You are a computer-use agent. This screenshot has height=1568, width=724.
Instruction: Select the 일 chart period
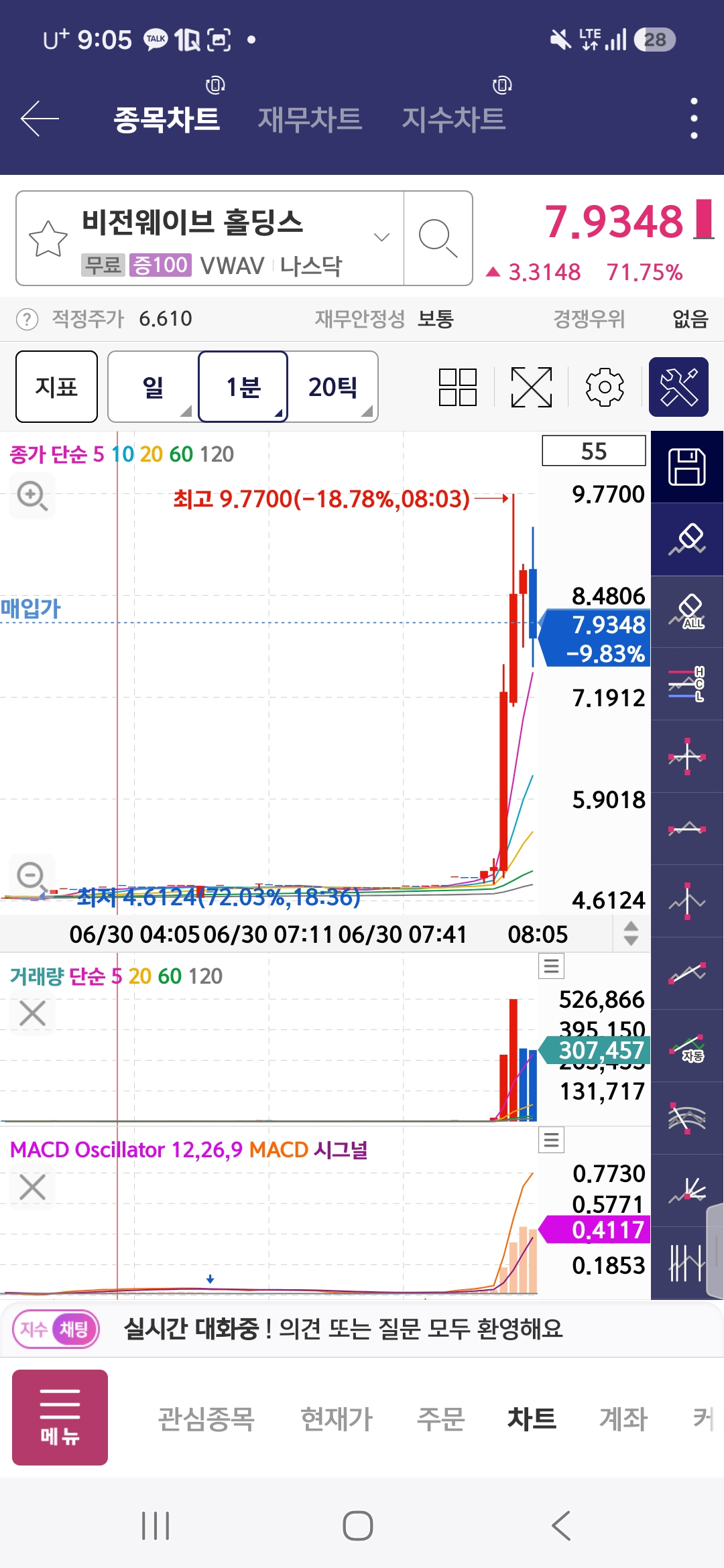154,387
